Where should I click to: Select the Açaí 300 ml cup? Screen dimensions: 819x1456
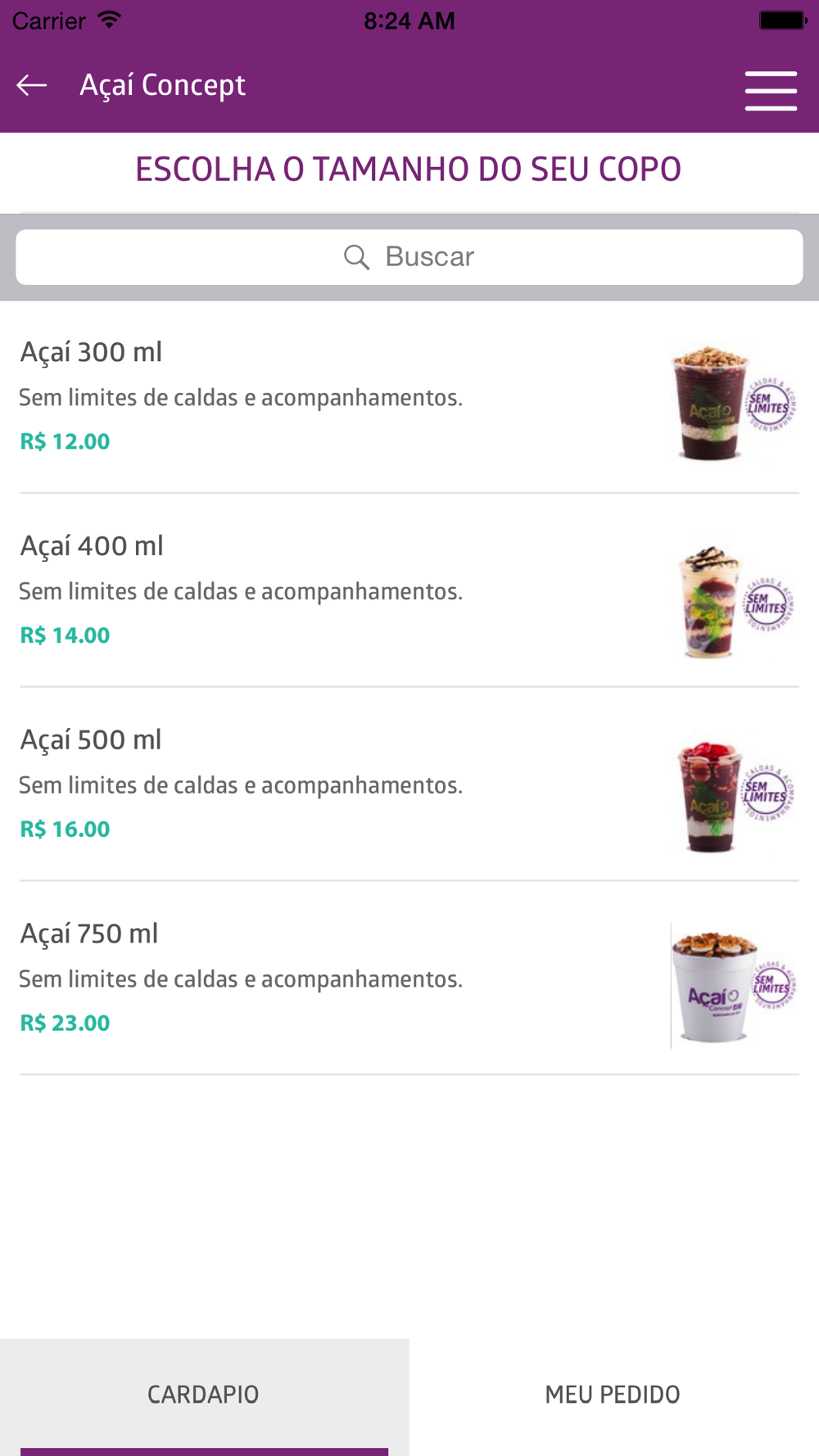409,397
